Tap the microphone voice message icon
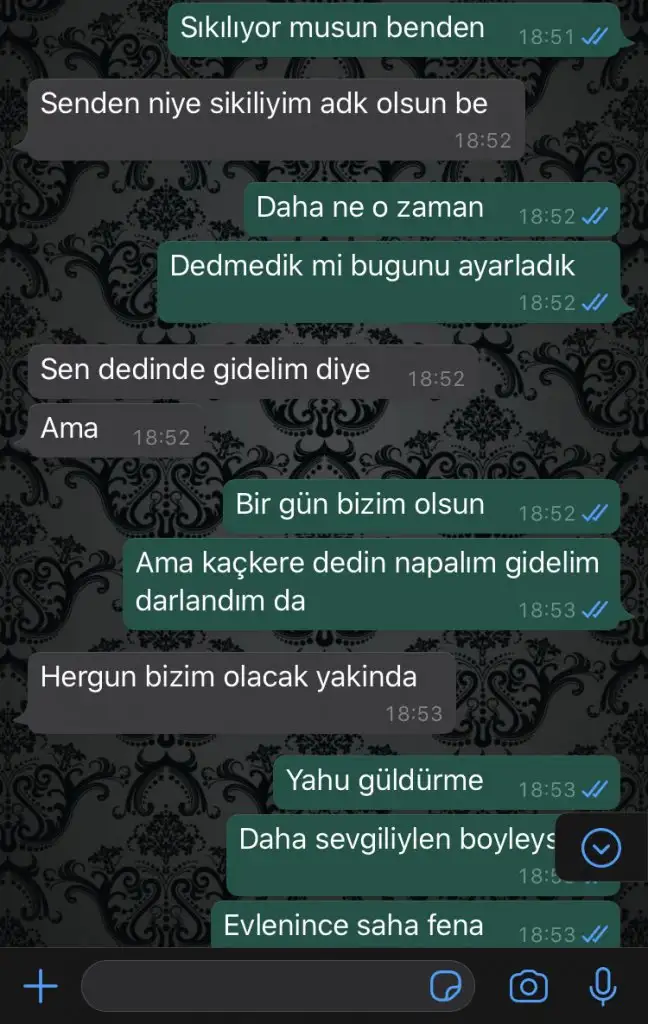Viewport: 648px width, 1024px height. (x=602, y=988)
